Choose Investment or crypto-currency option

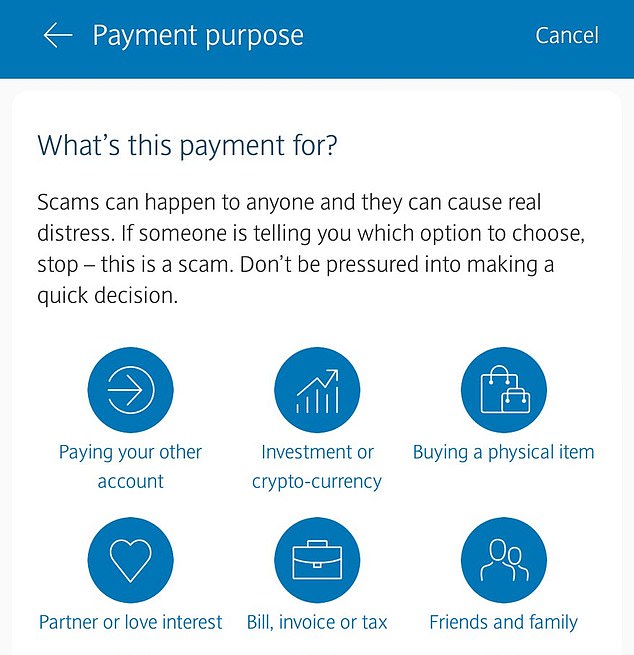point(317,390)
